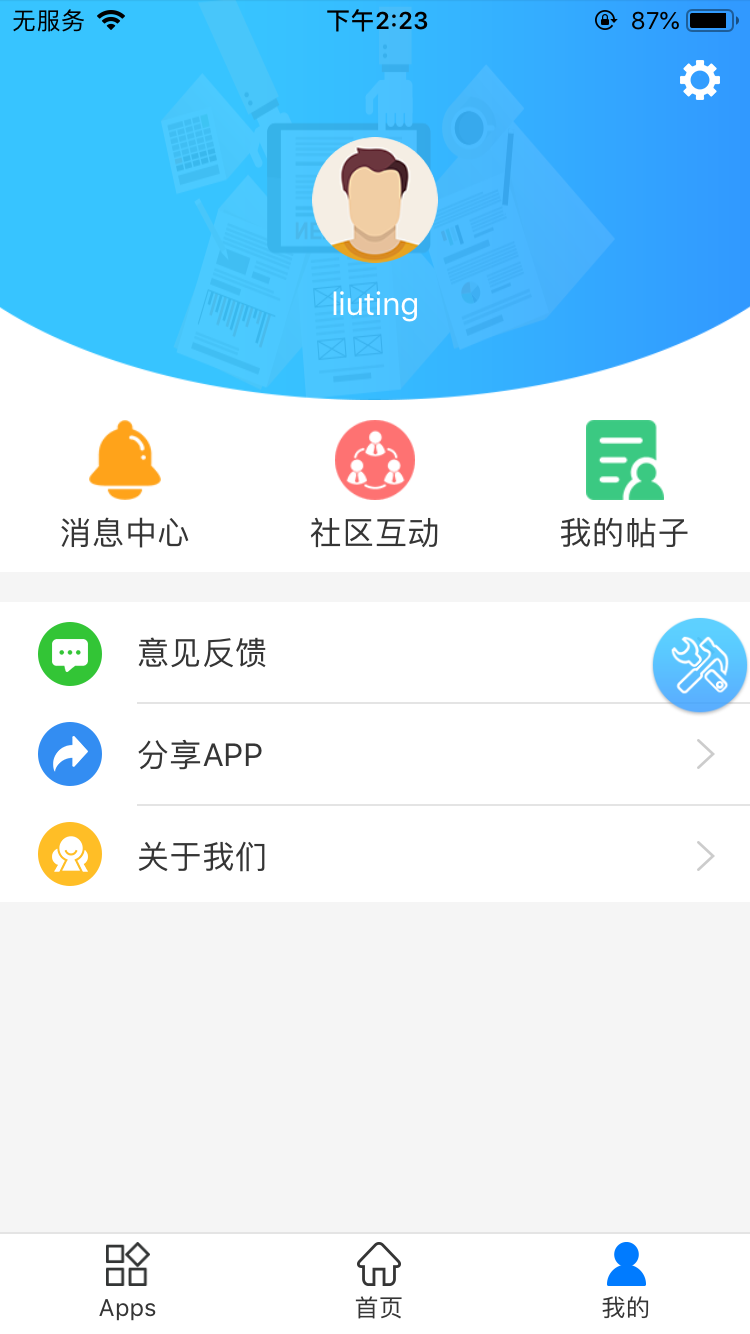This screenshot has height=1334, width=750.
Task: Go to the 首页 home tab
Action: click(x=378, y=1281)
